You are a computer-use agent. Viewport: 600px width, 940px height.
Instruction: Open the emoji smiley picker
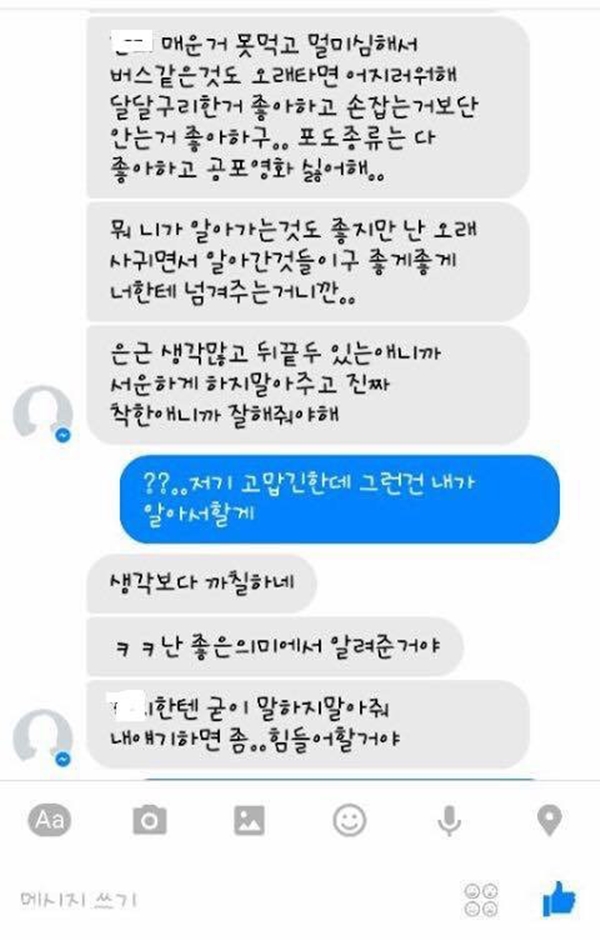(349, 821)
